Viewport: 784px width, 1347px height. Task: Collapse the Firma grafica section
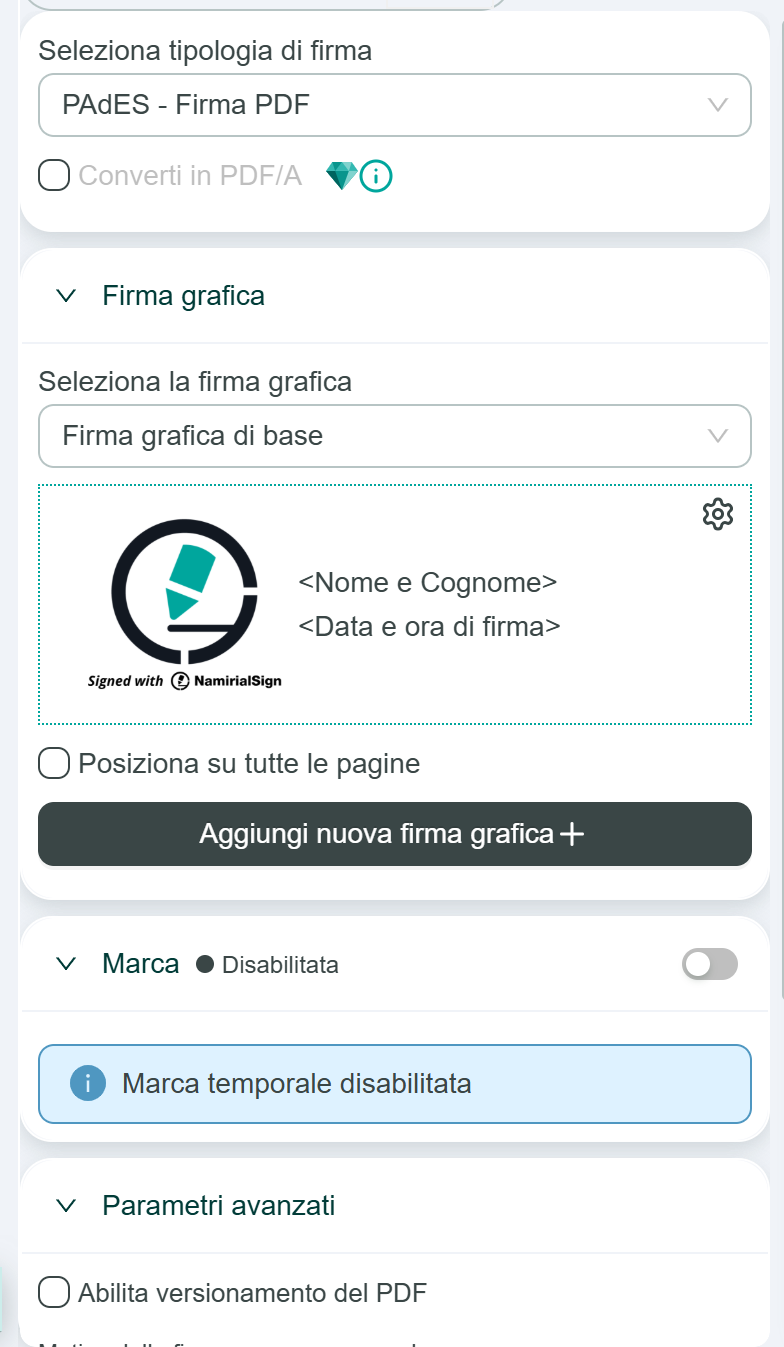[x=67, y=296]
